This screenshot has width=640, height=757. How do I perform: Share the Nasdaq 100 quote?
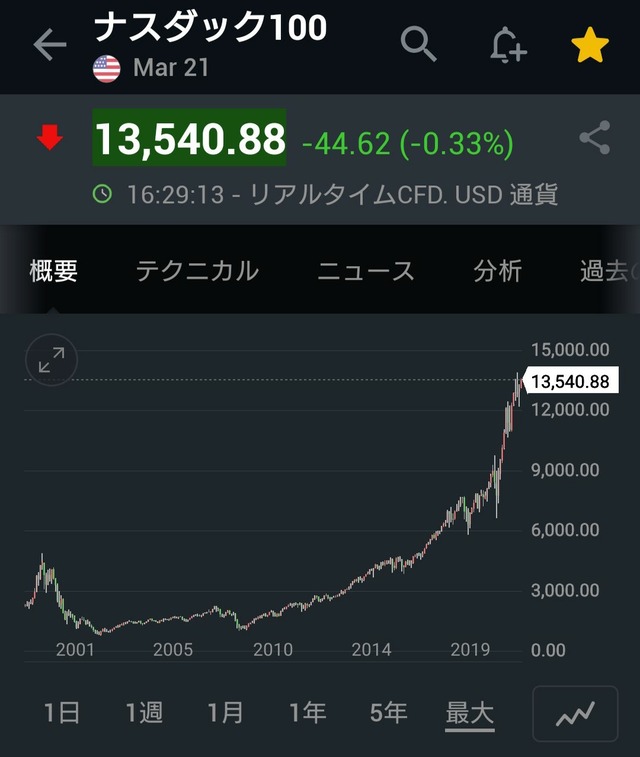(x=594, y=140)
